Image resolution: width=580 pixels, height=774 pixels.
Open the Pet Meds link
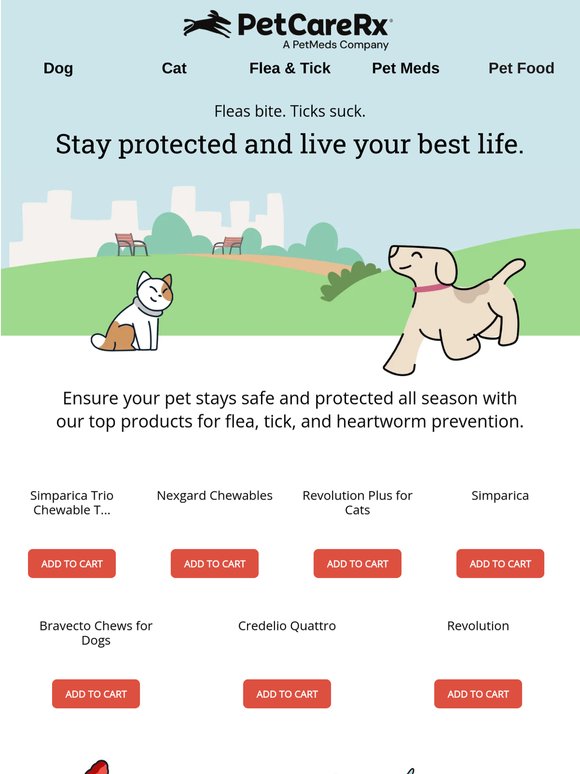(405, 68)
